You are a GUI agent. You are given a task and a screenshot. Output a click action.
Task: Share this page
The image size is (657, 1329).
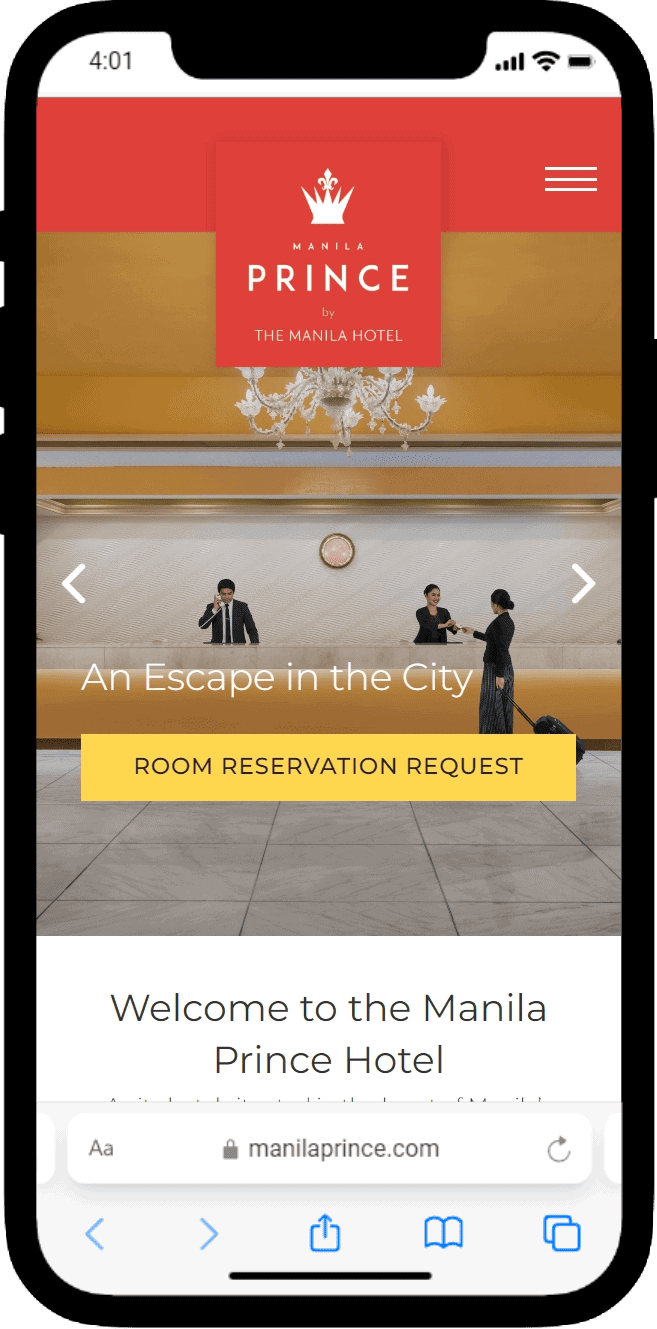(325, 1233)
